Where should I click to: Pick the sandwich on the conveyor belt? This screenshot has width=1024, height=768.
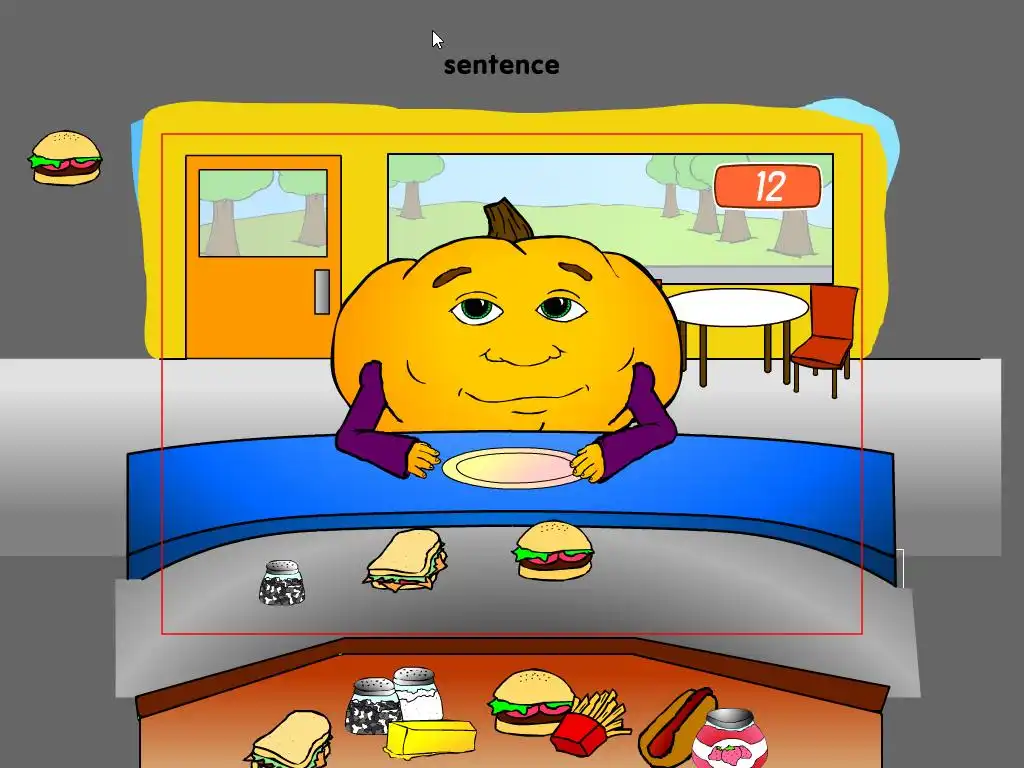point(405,560)
